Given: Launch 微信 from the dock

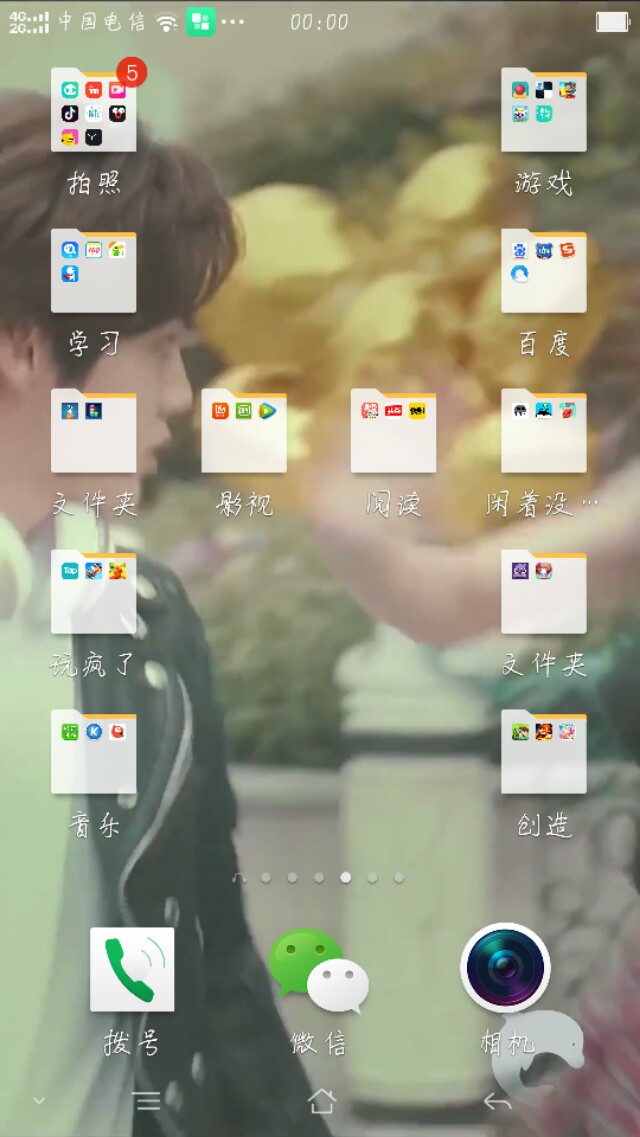Looking at the screenshot, I should click(x=318, y=969).
